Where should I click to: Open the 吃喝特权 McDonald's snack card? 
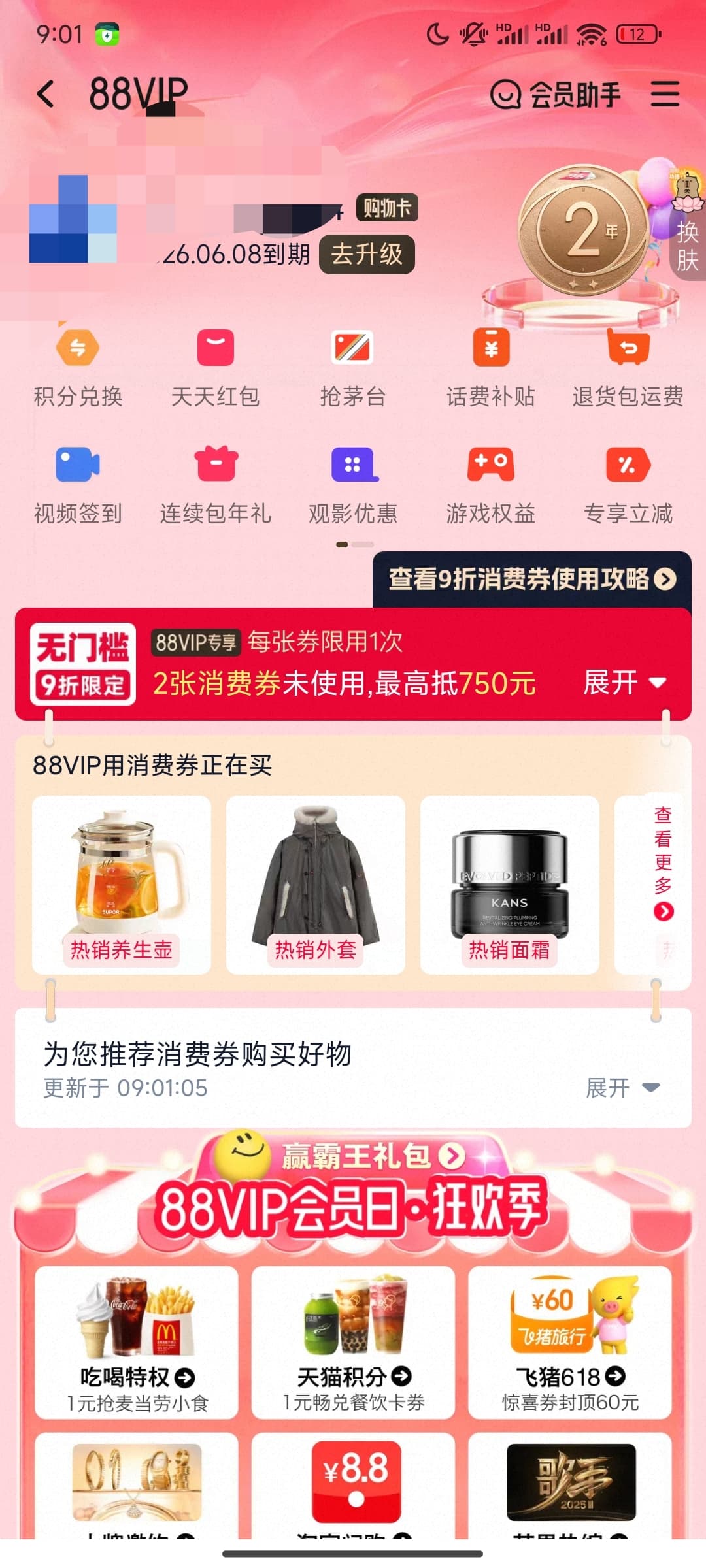click(136, 1343)
